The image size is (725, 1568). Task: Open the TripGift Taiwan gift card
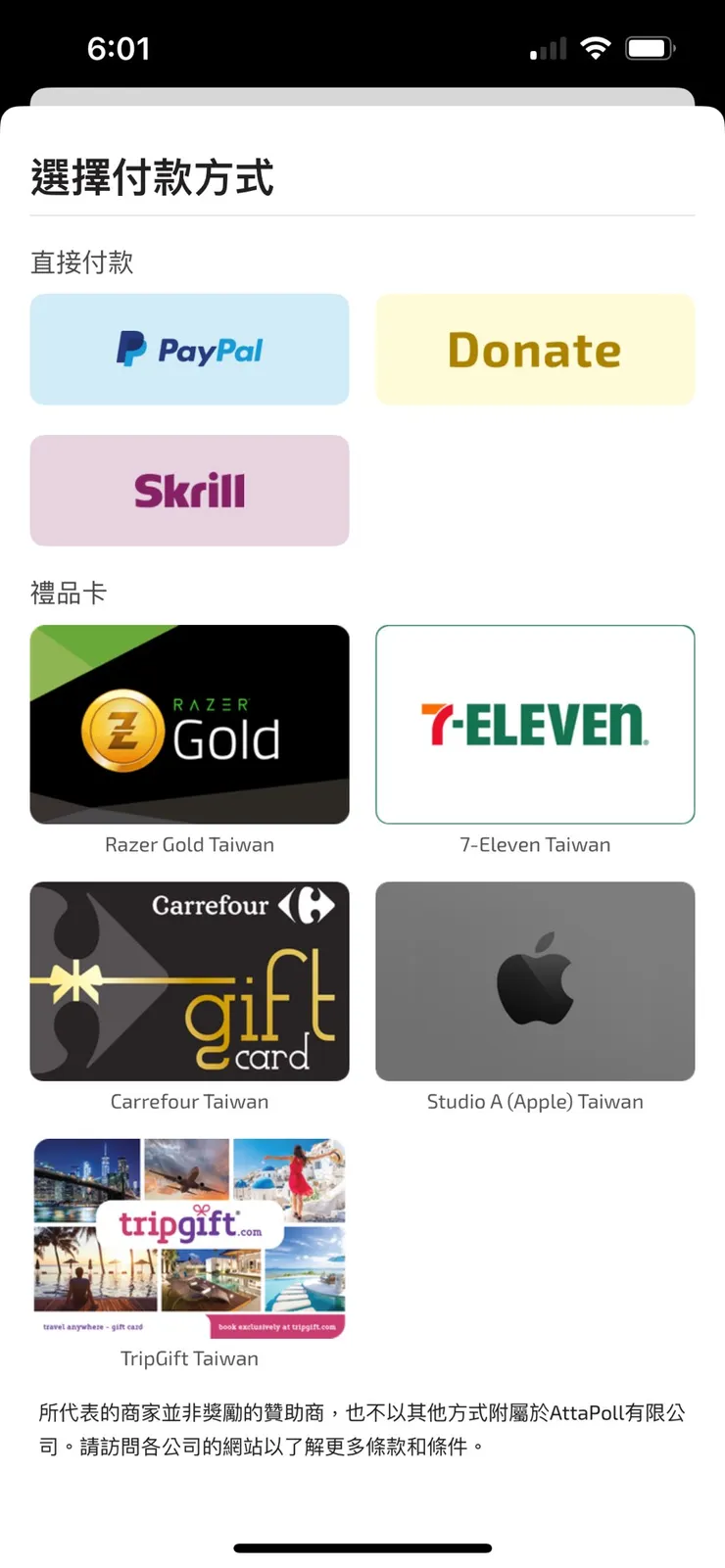tap(189, 1238)
